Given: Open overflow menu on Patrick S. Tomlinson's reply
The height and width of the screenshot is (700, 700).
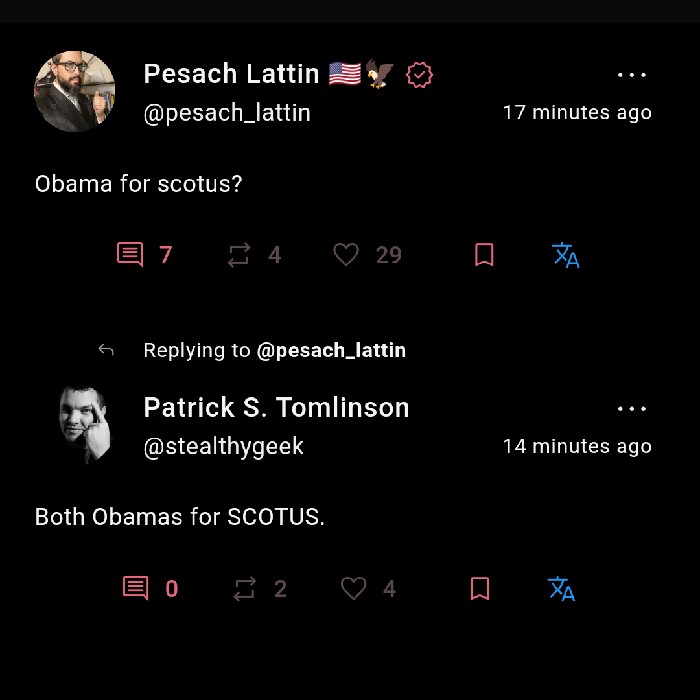Looking at the screenshot, I should [632, 409].
